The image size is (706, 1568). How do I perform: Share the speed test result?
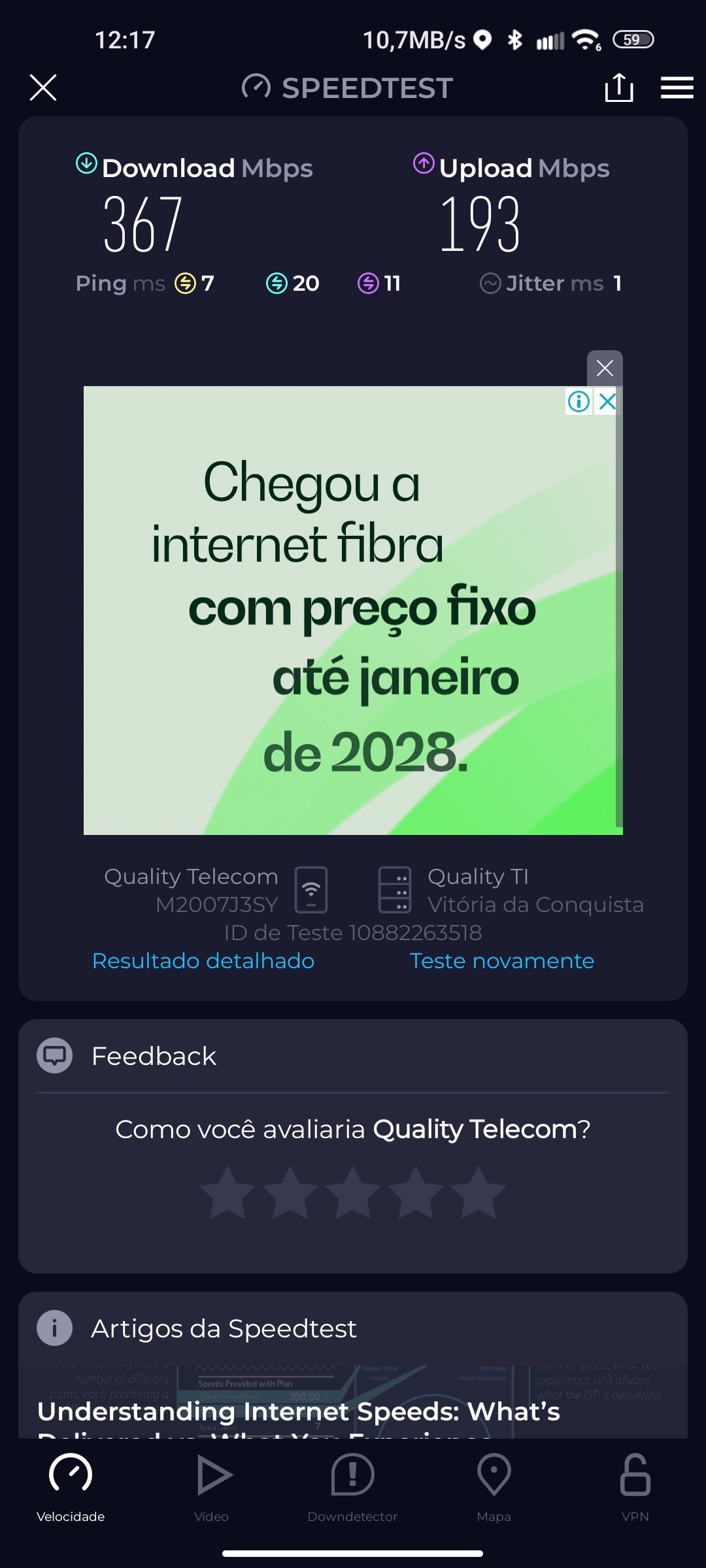[618, 88]
